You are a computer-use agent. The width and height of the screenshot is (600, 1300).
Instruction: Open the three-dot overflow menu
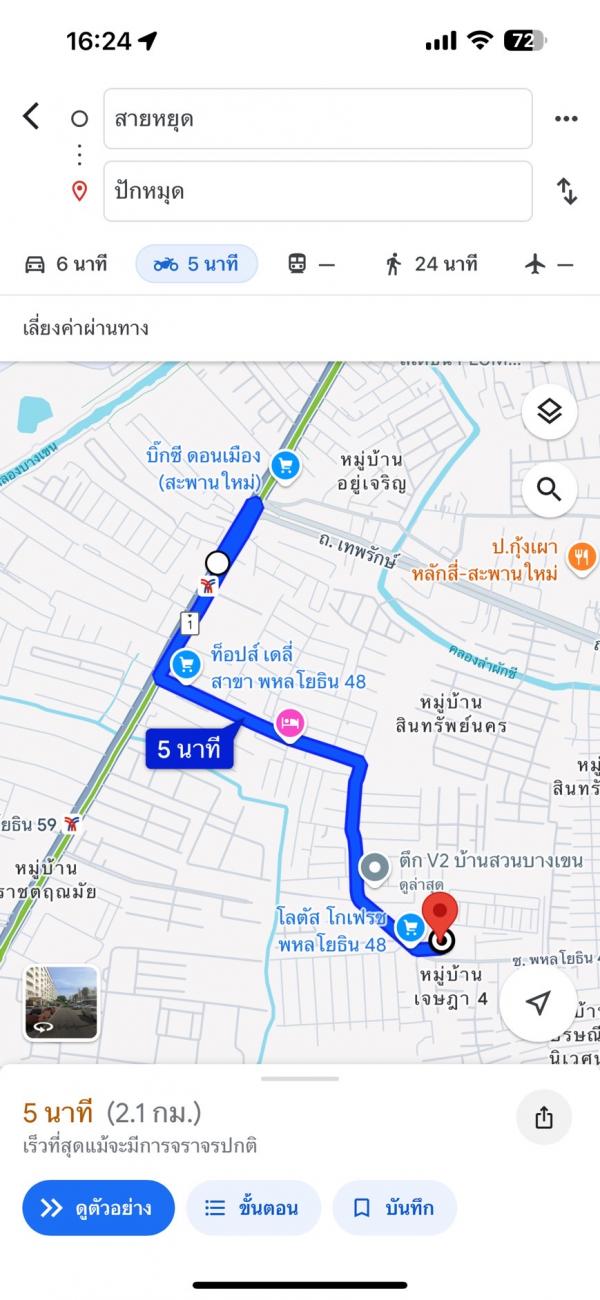point(566,119)
